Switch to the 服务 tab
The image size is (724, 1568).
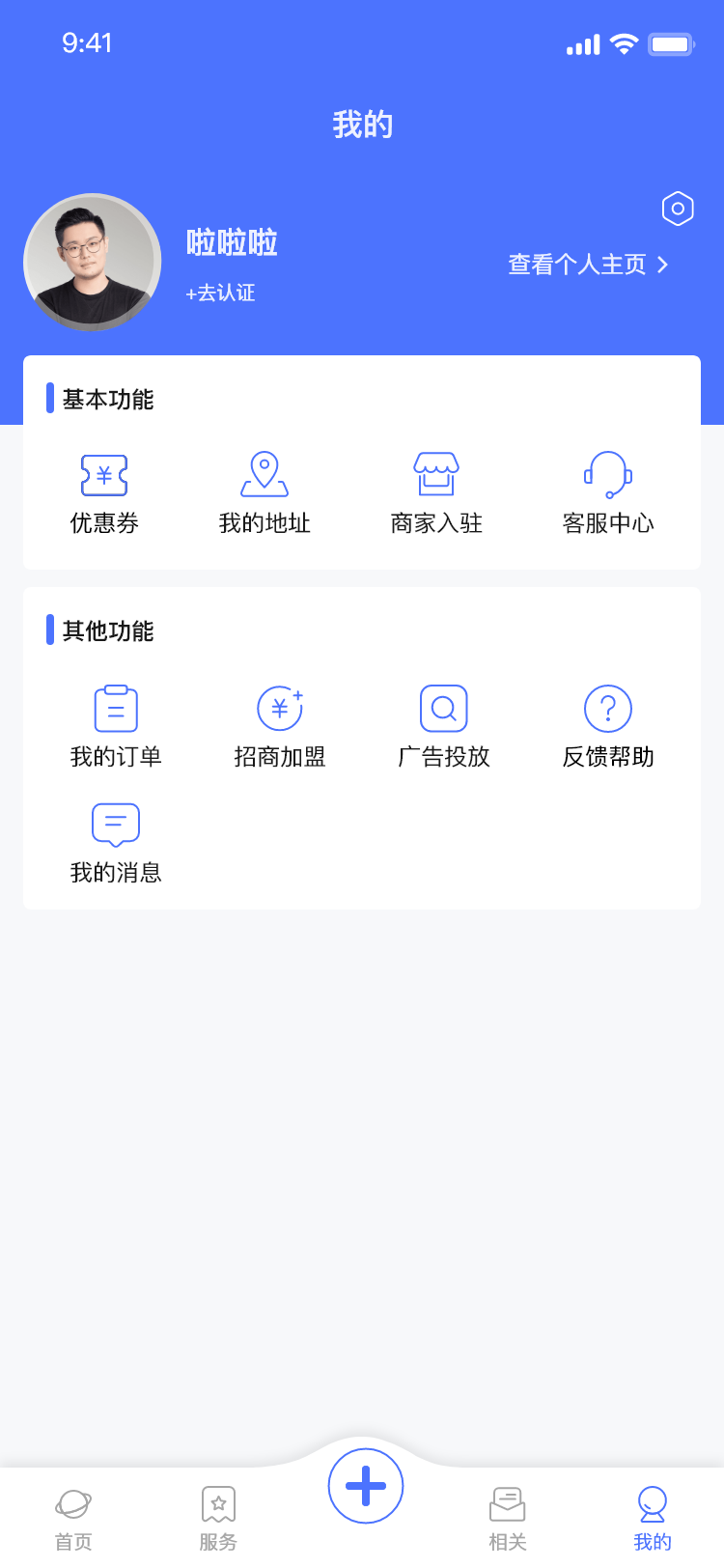click(x=218, y=1519)
